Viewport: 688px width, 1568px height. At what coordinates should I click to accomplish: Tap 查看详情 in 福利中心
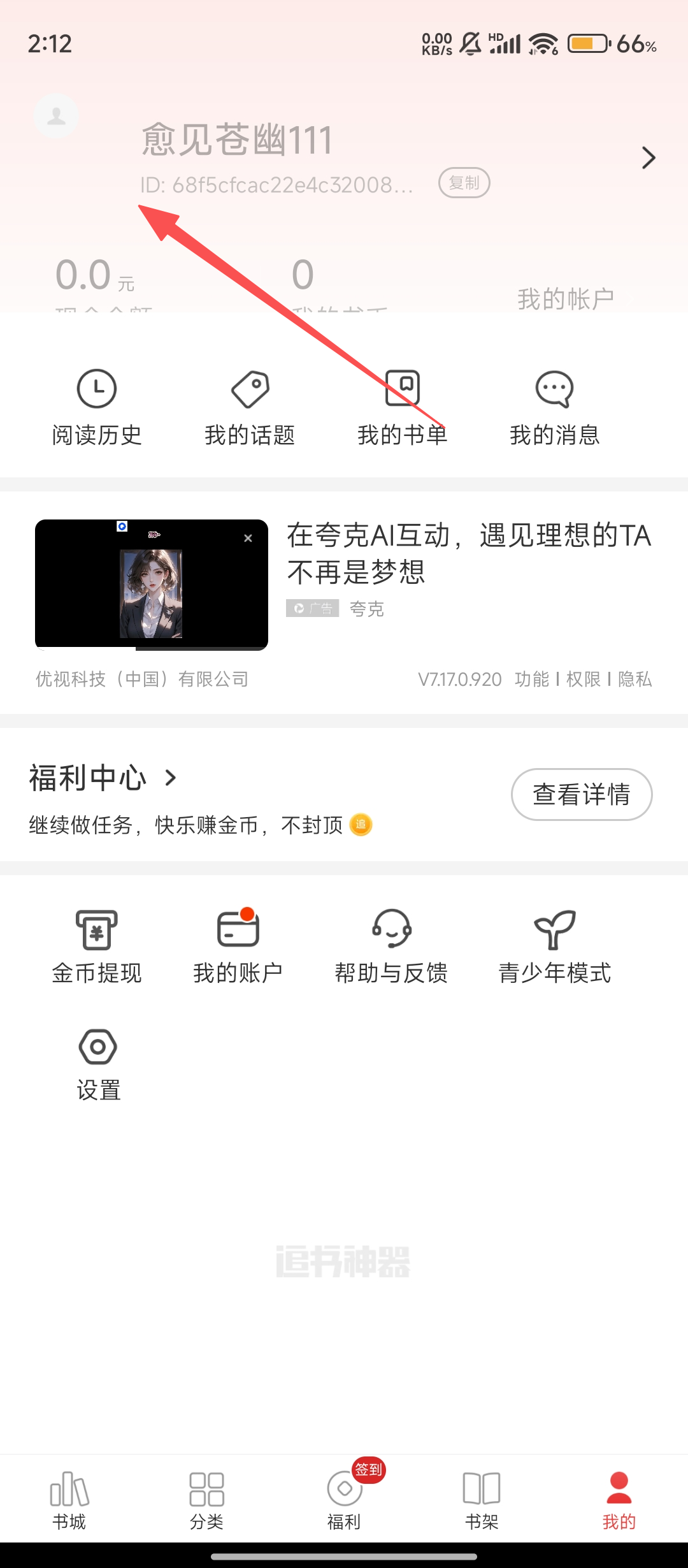pos(582,795)
